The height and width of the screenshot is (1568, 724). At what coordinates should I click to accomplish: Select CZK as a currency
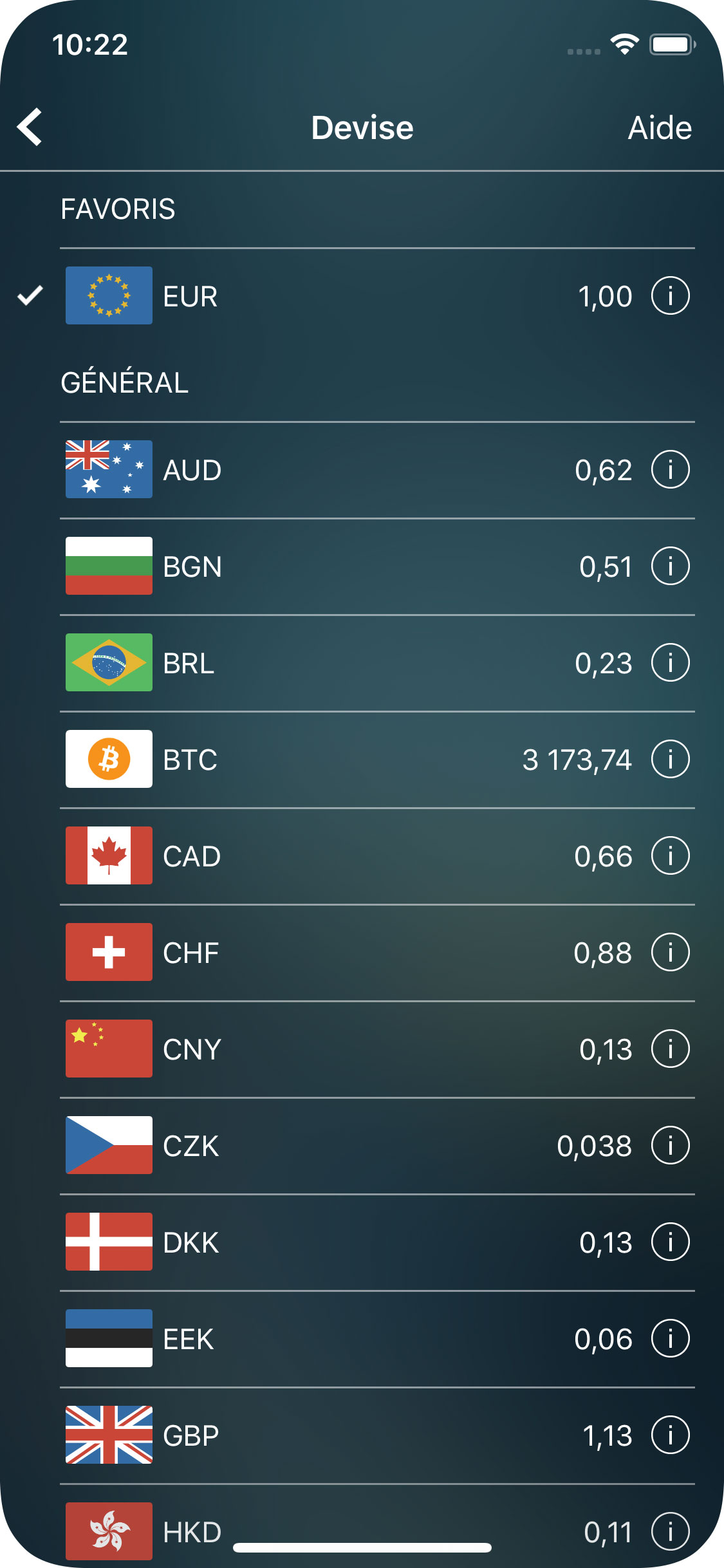point(322,1146)
